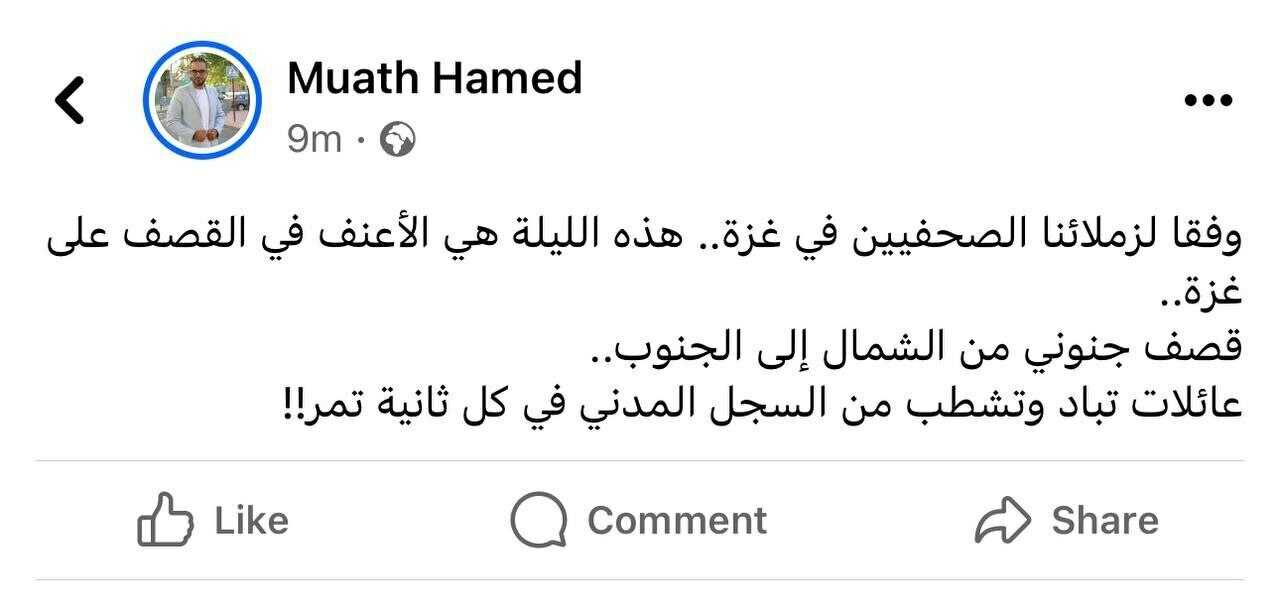
Task: Like Muath Hamed's post
Action: point(213,521)
